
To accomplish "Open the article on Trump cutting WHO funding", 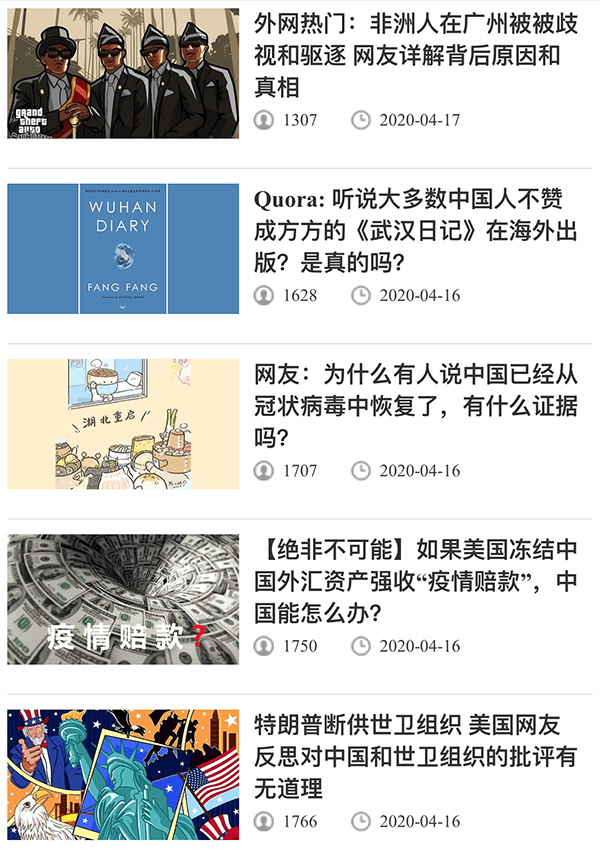I will [x=415, y=757].
